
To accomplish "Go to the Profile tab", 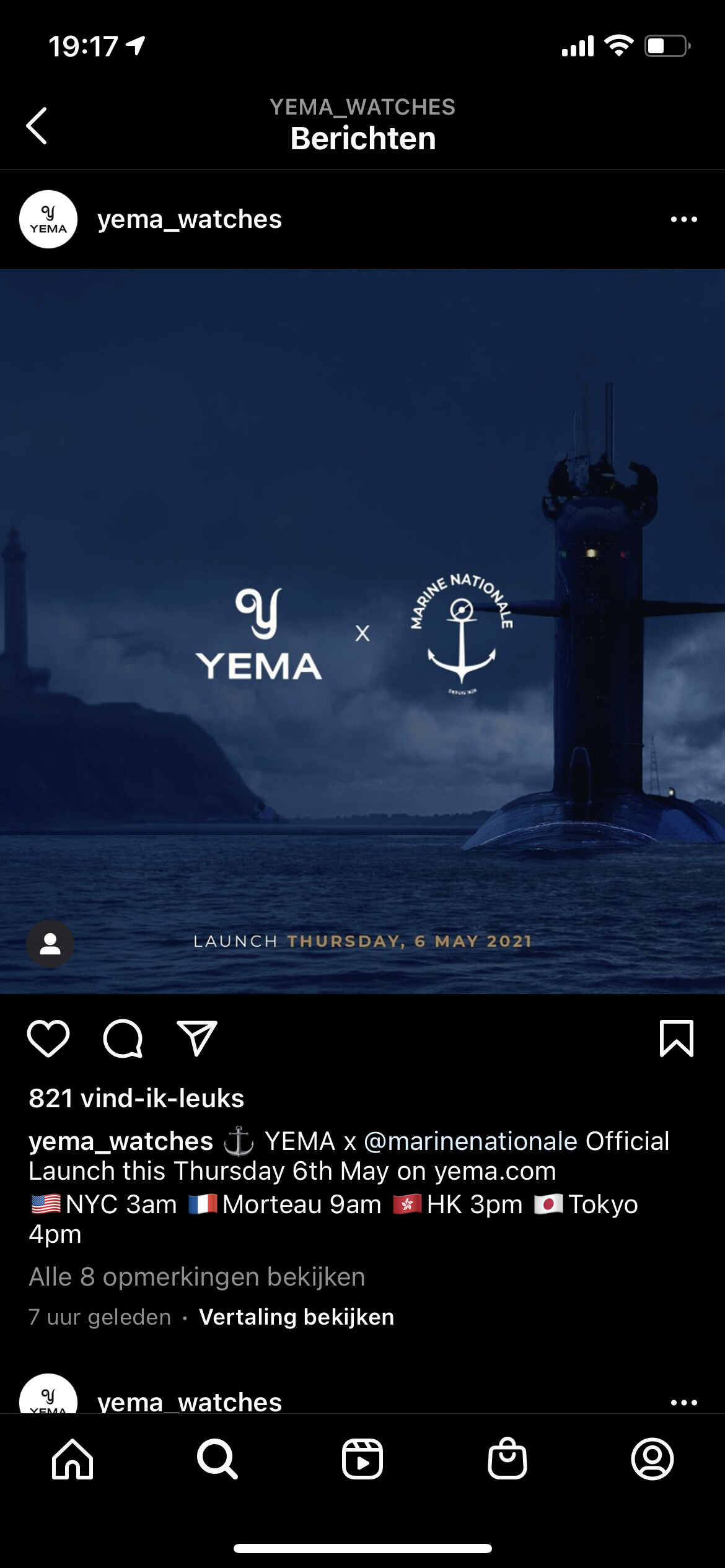I will click(x=652, y=1459).
